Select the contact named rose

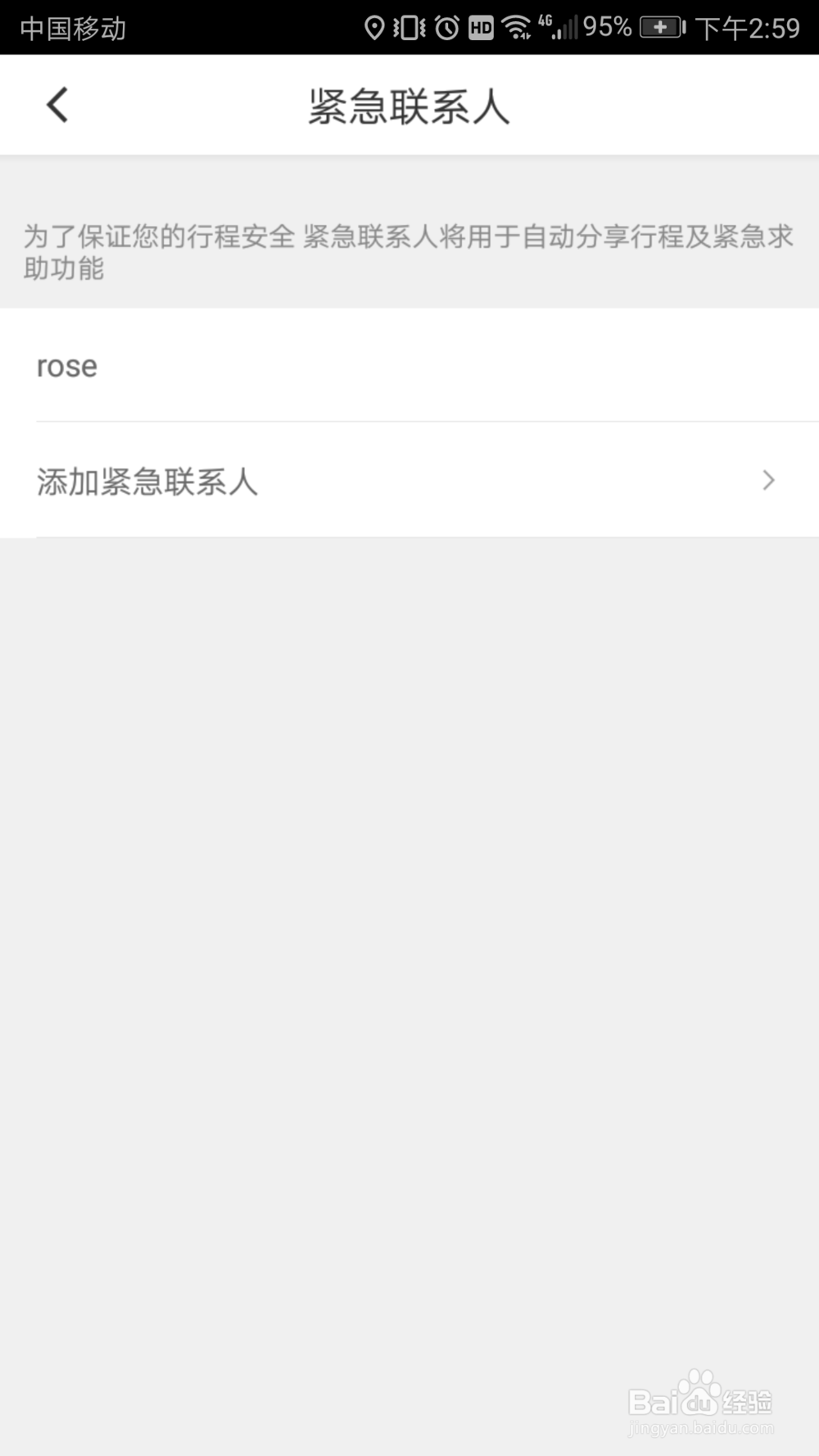[x=67, y=366]
